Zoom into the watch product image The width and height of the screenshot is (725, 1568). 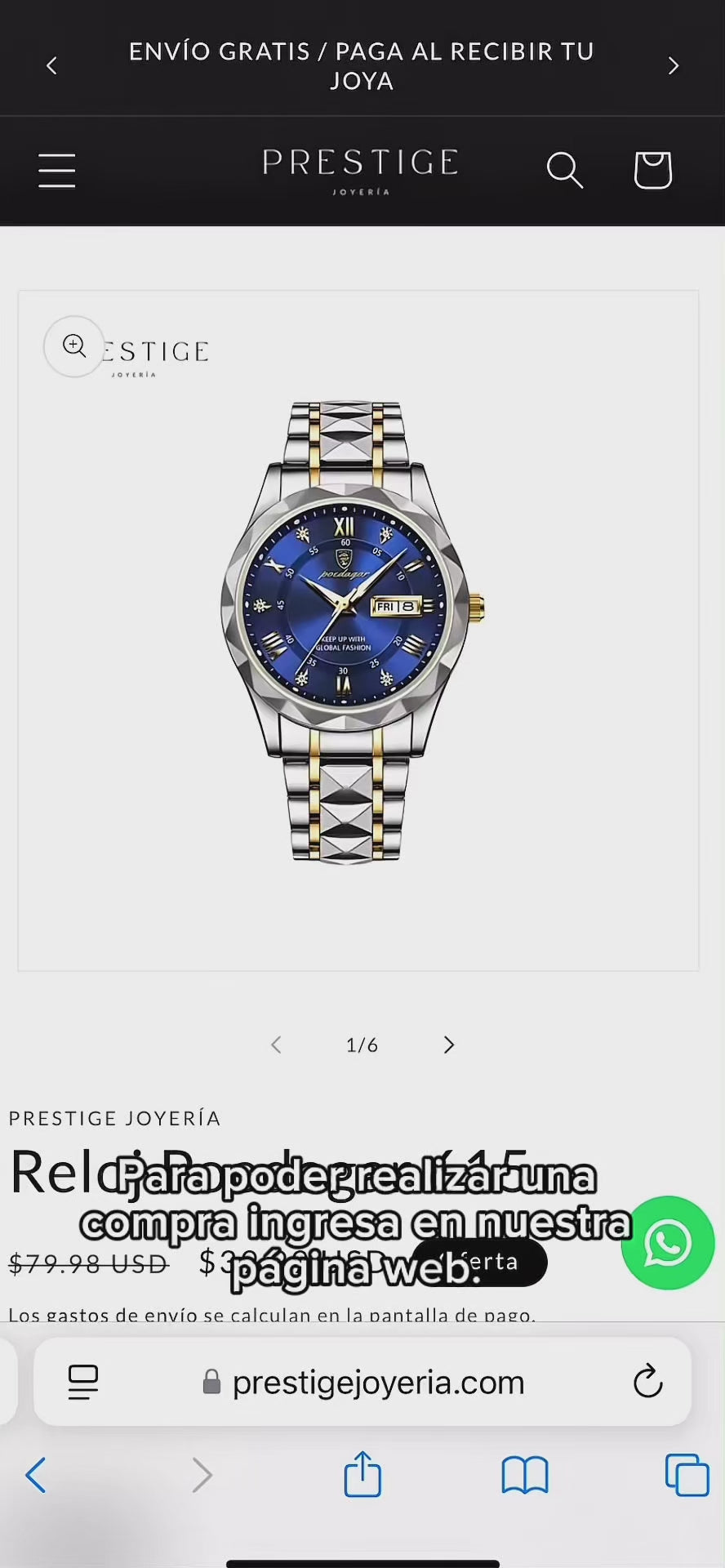(74, 346)
